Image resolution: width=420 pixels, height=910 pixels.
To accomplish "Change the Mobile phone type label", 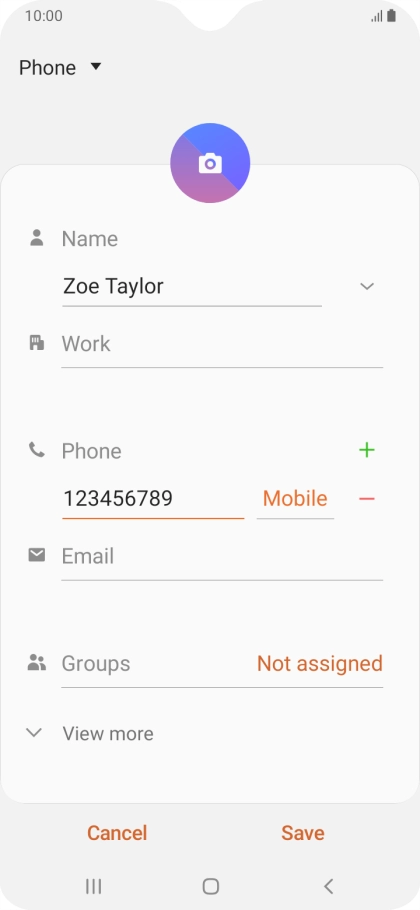I will tap(295, 499).
